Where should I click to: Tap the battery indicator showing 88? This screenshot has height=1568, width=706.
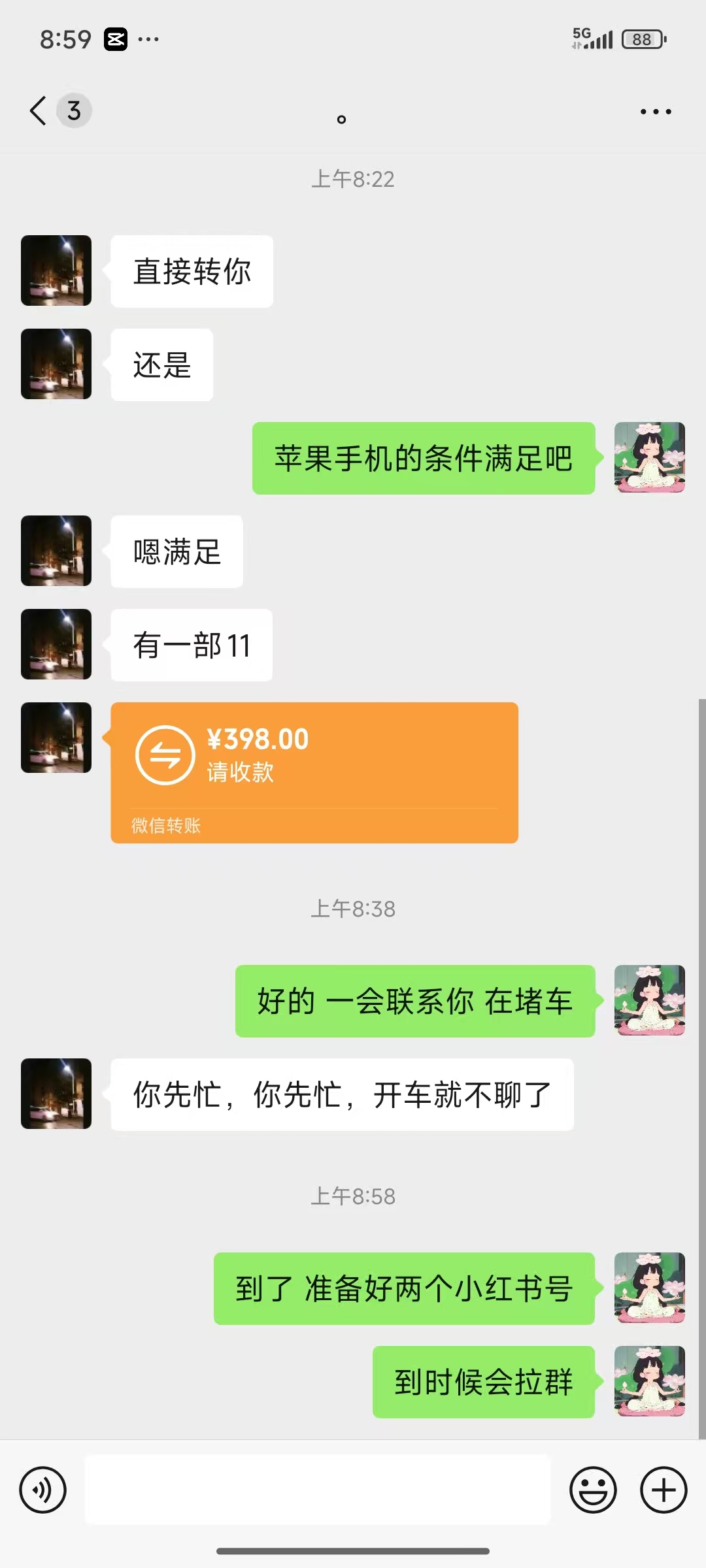click(639, 40)
